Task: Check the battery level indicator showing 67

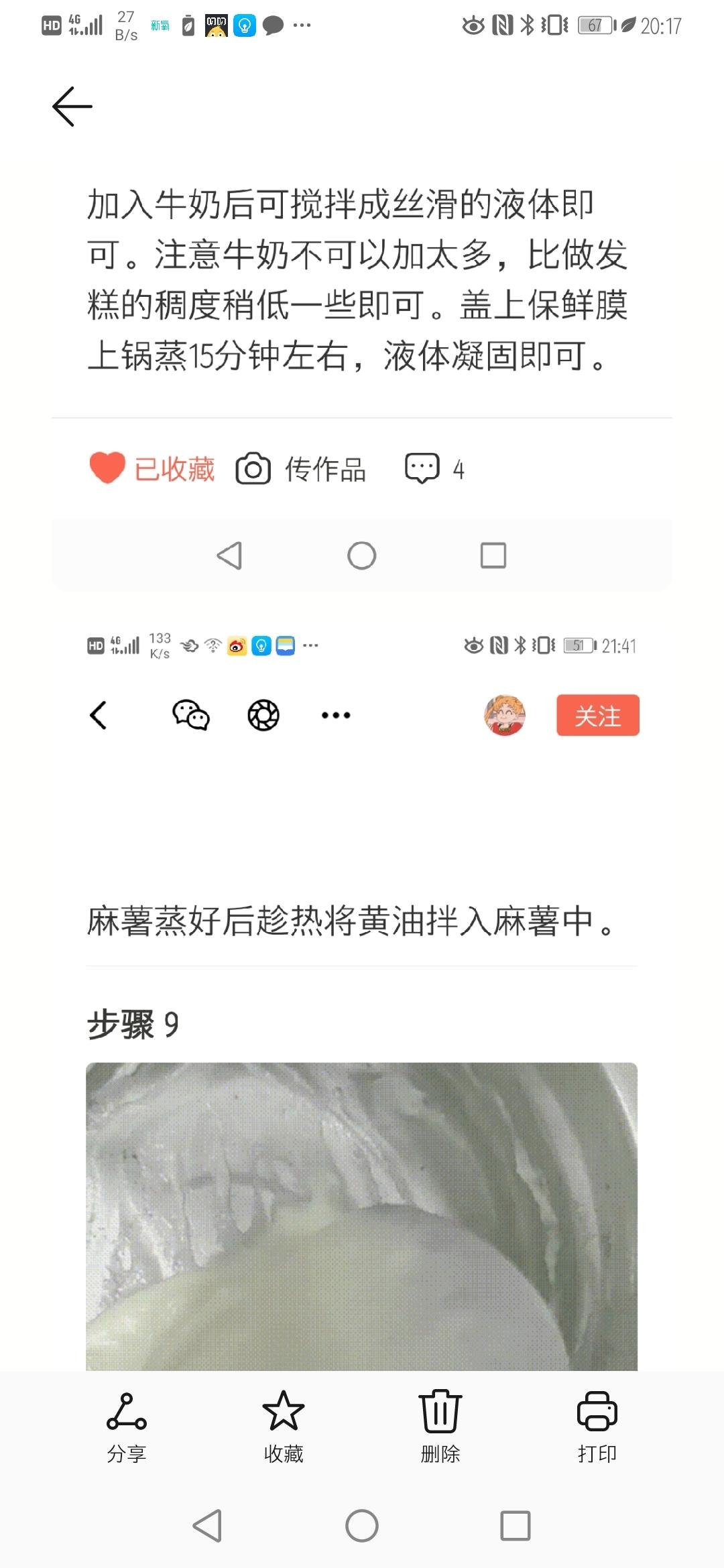Action: coord(594,25)
